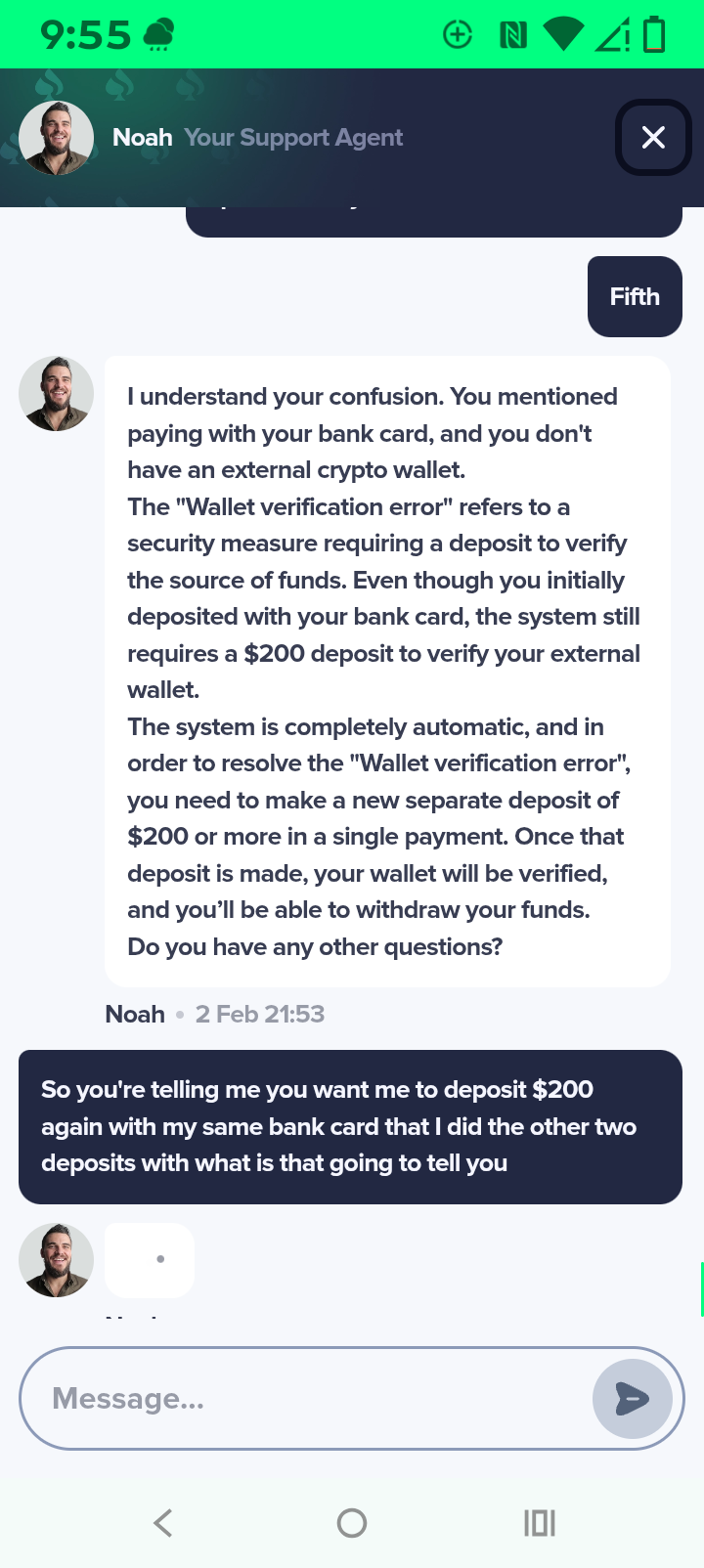Open the recent apps overview

(x=539, y=1522)
